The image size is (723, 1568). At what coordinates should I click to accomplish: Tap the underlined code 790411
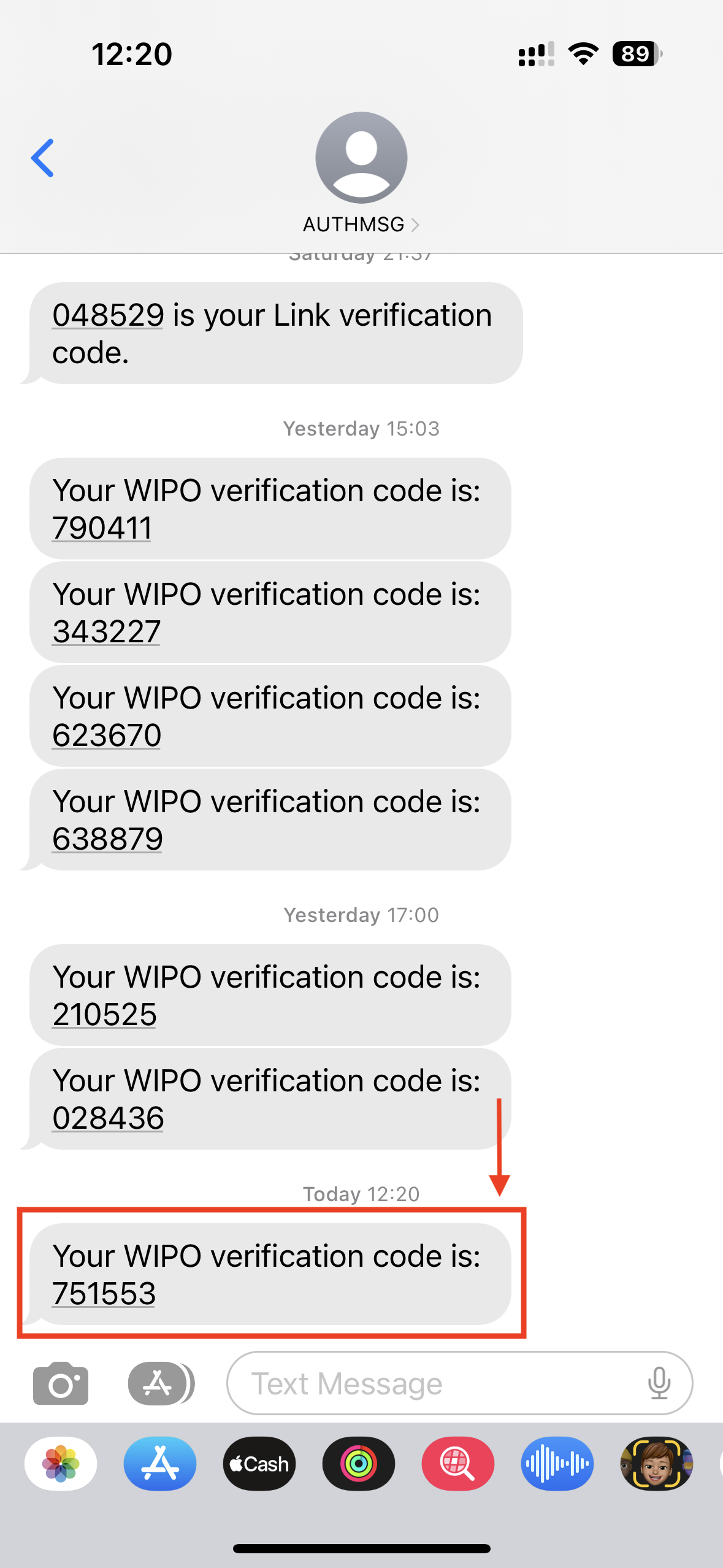tap(102, 528)
